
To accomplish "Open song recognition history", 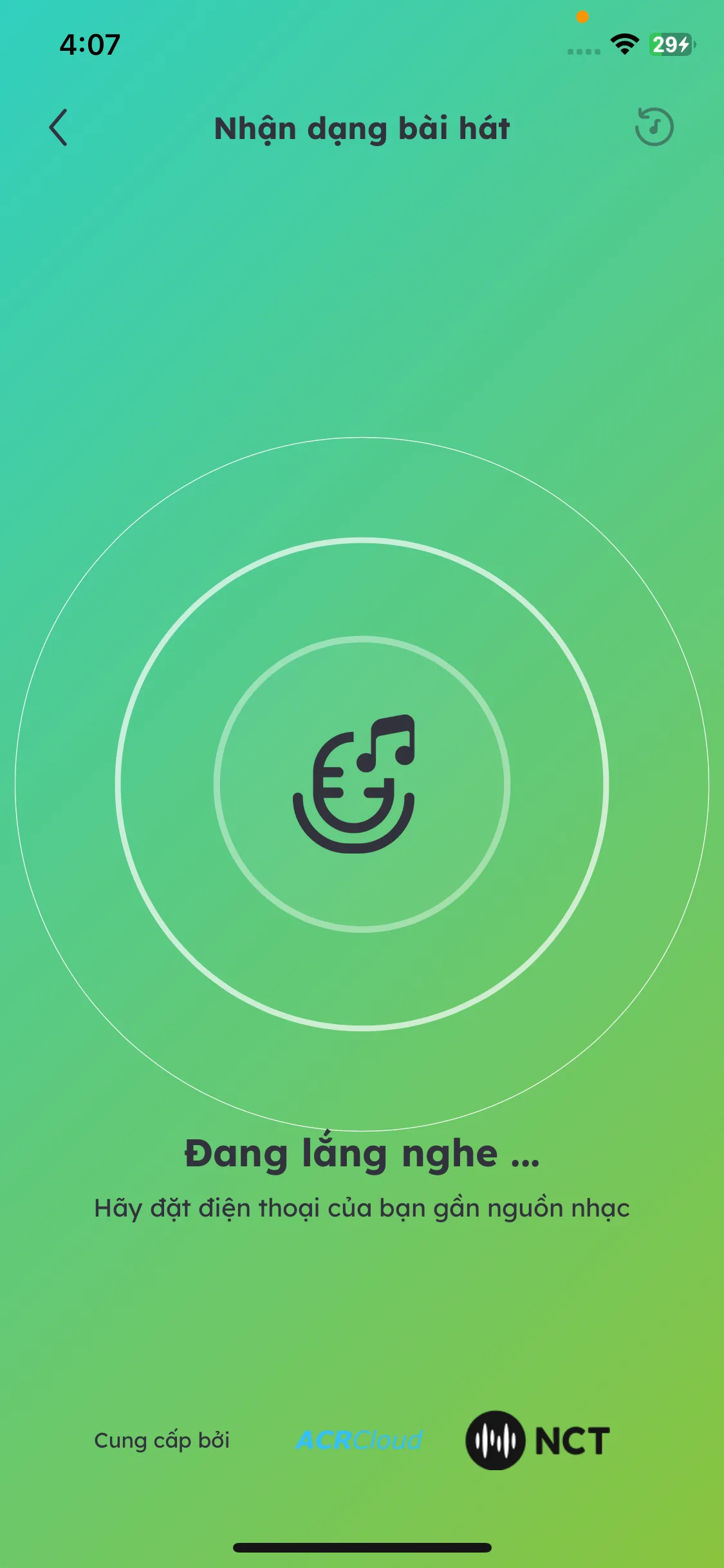I will click(x=654, y=127).
